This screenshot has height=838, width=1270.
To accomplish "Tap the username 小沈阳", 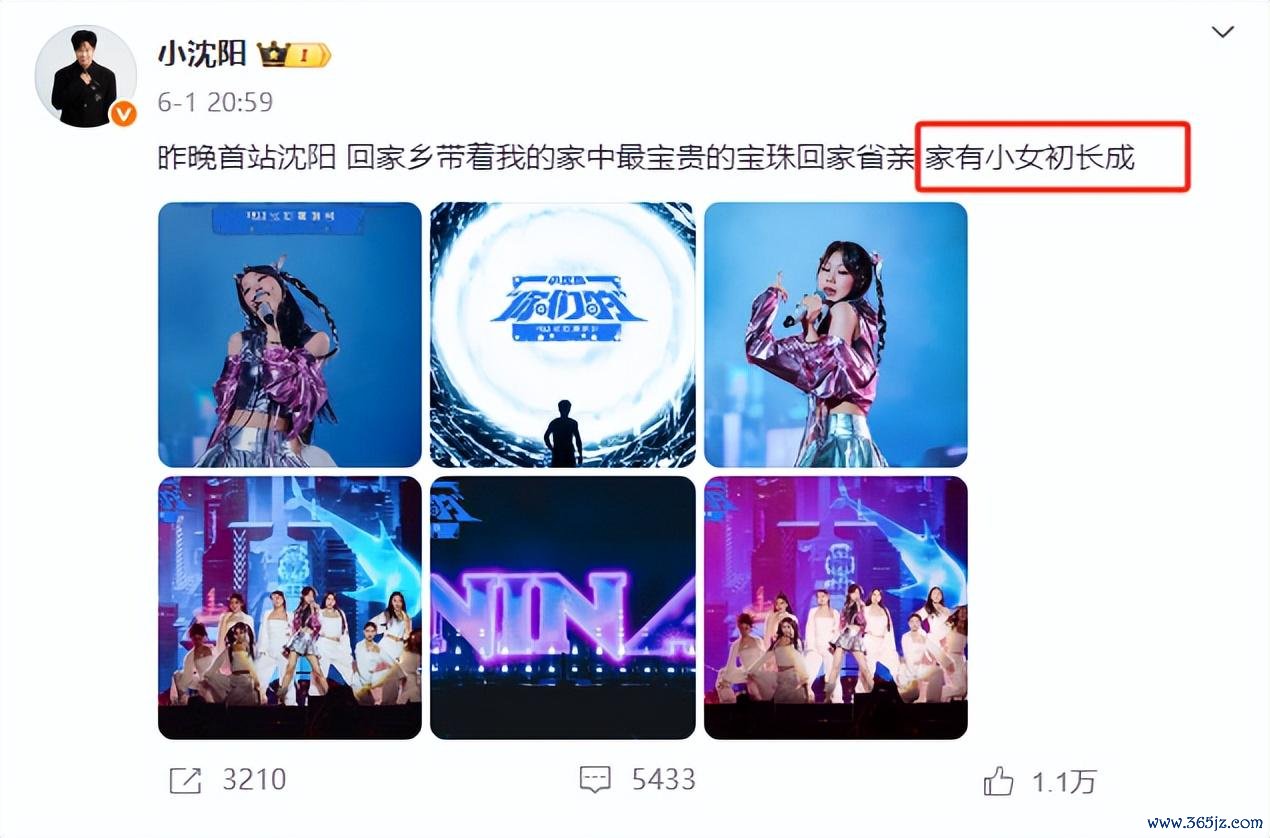I will tap(202, 53).
